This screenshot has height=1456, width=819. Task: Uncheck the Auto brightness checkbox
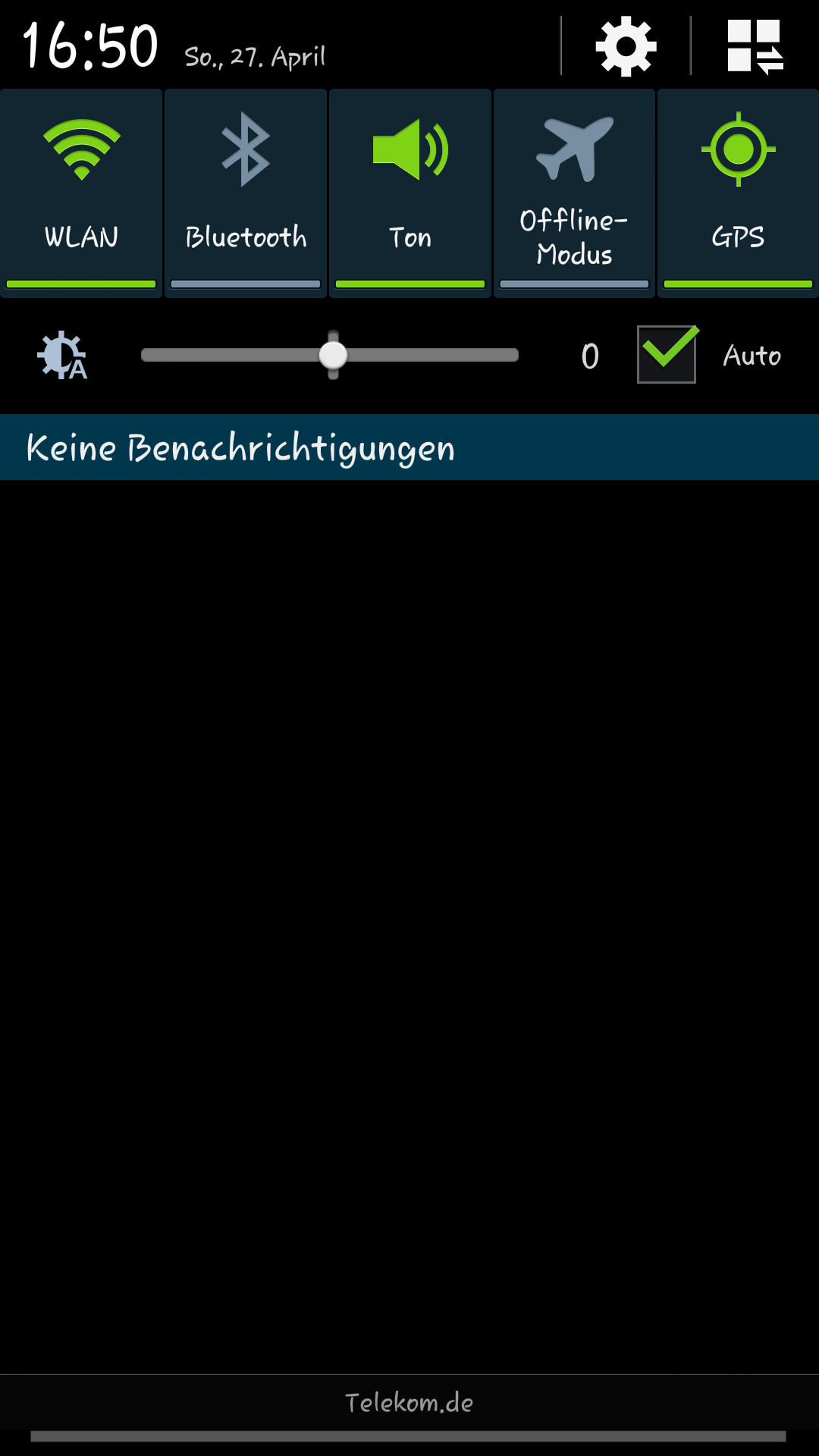point(667,354)
